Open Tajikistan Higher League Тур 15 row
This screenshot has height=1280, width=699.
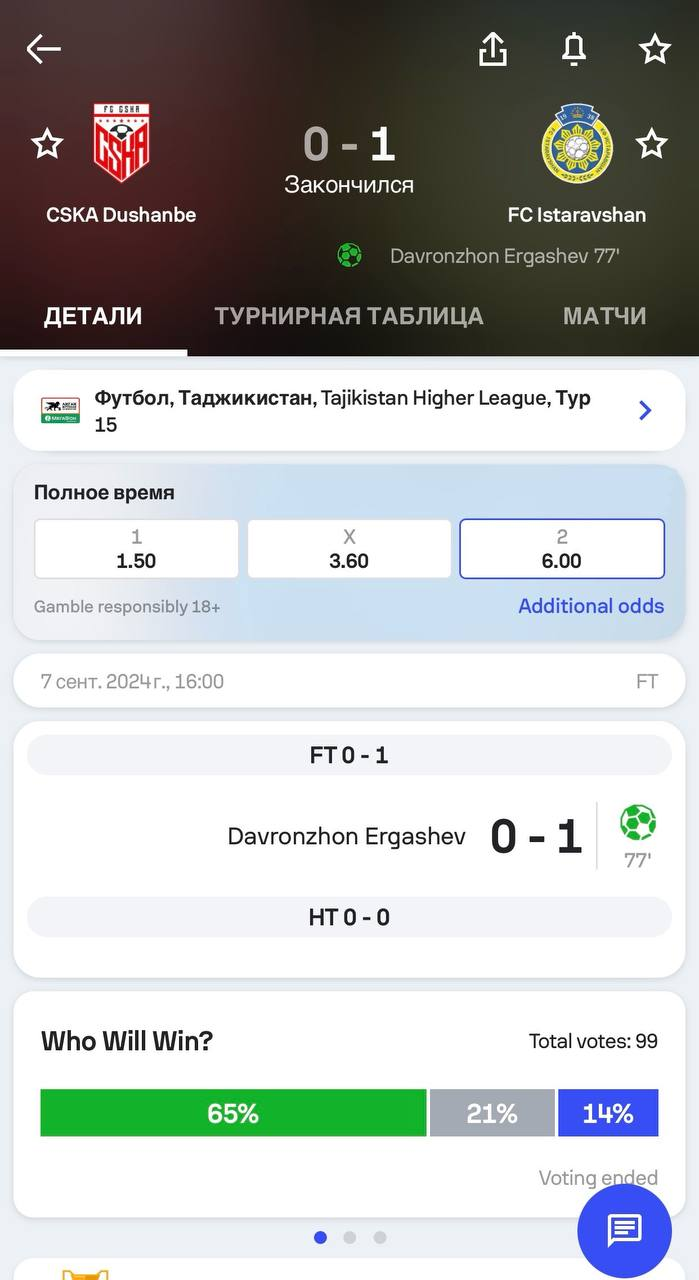[349, 410]
